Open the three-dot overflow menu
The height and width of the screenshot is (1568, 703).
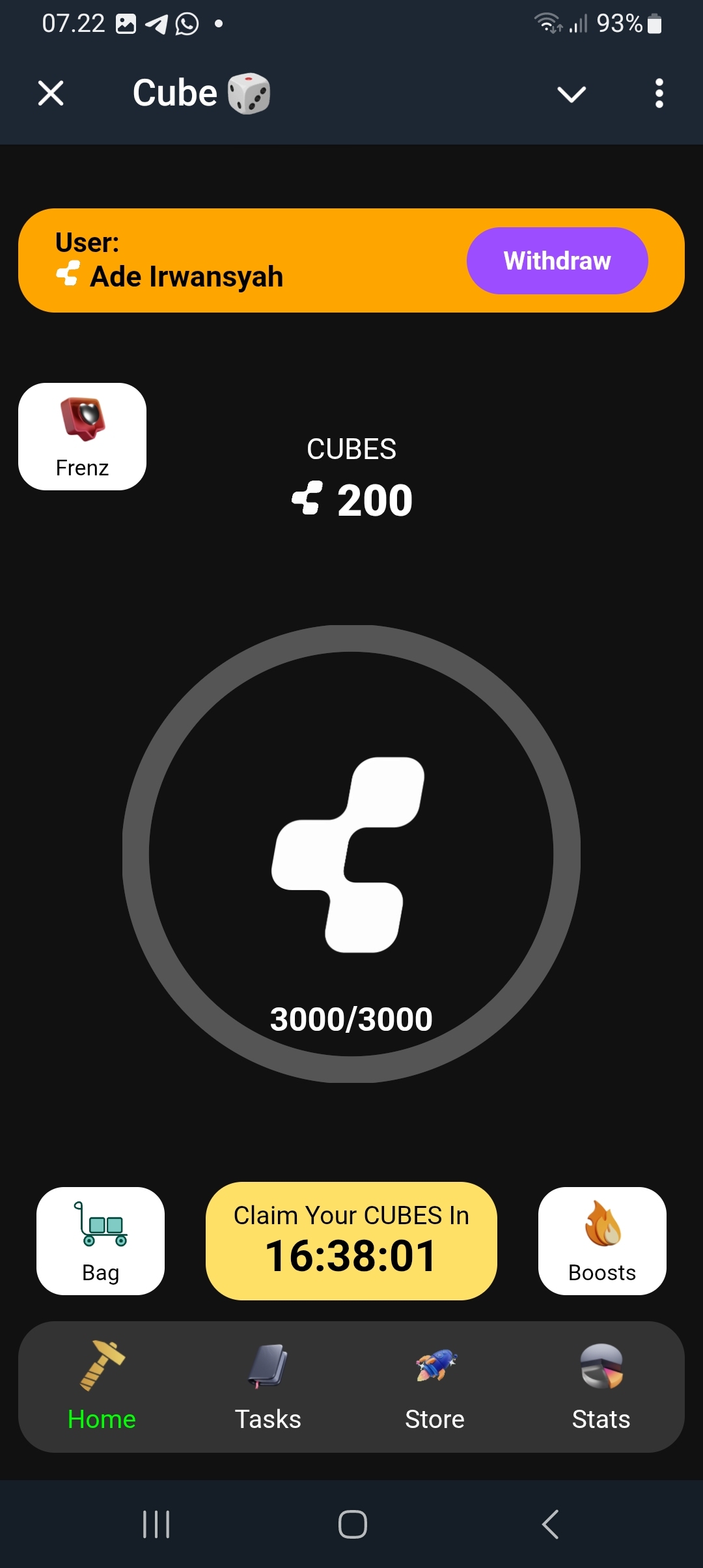(659, 93)
